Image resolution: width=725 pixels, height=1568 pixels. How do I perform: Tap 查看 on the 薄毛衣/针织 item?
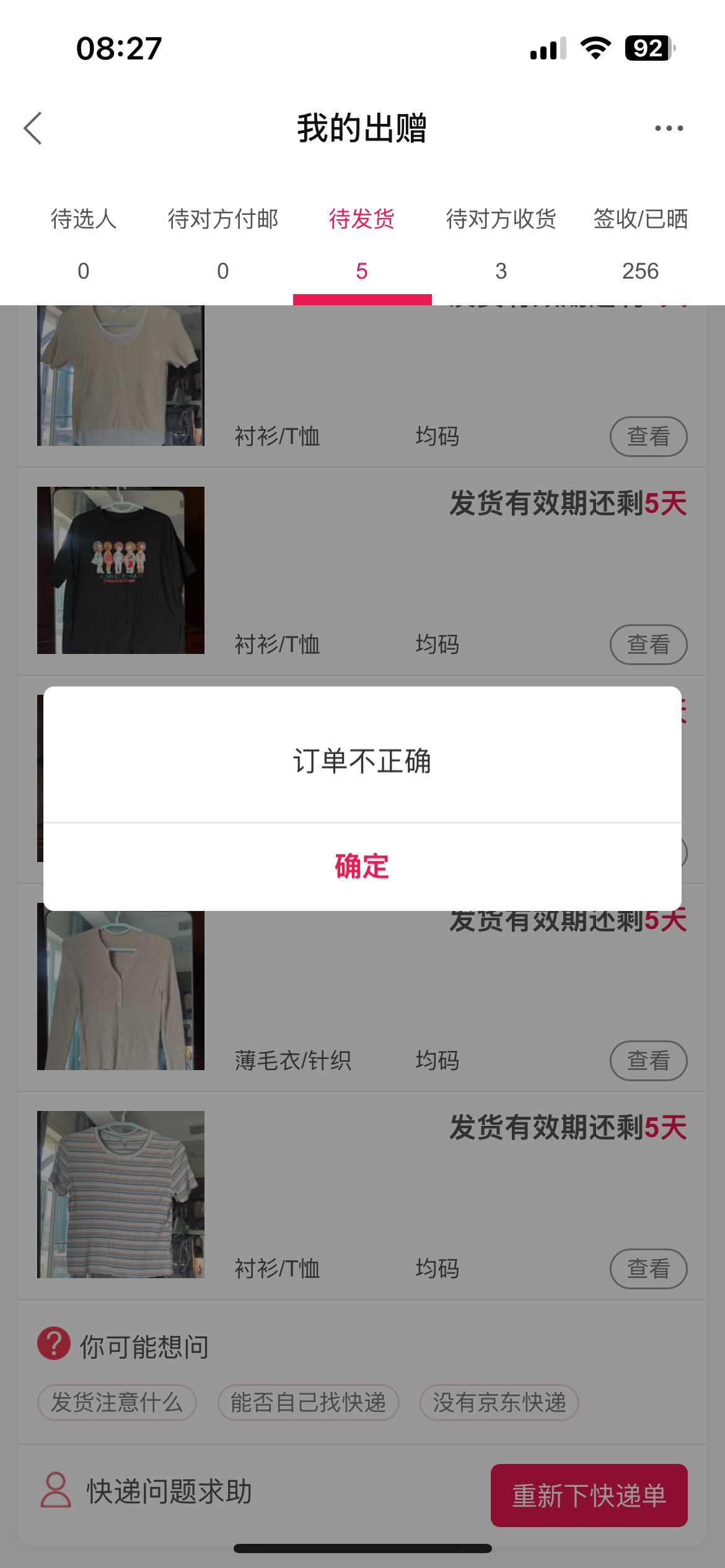click(649, 1061)
